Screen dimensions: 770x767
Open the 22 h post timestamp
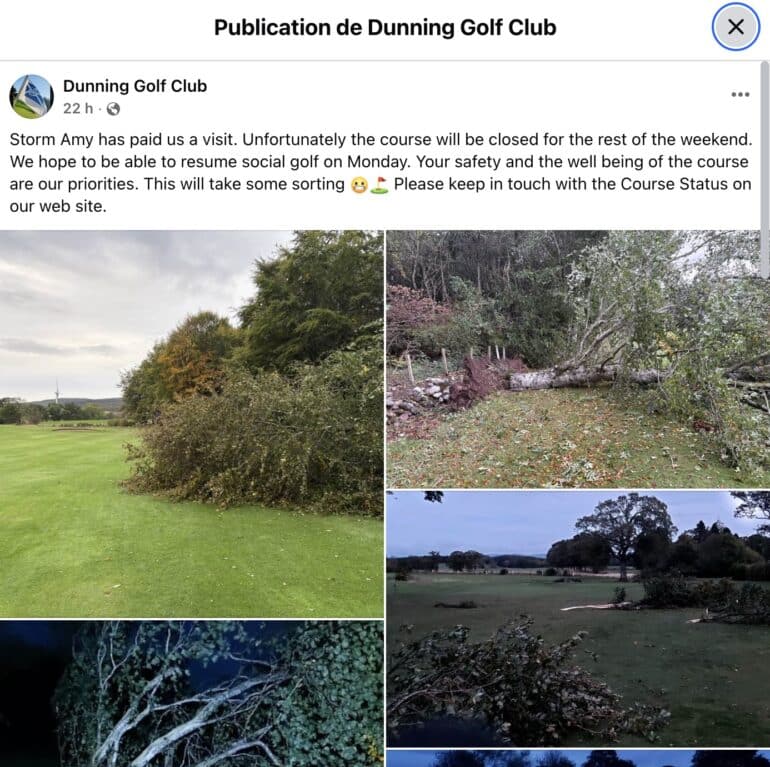78,108
